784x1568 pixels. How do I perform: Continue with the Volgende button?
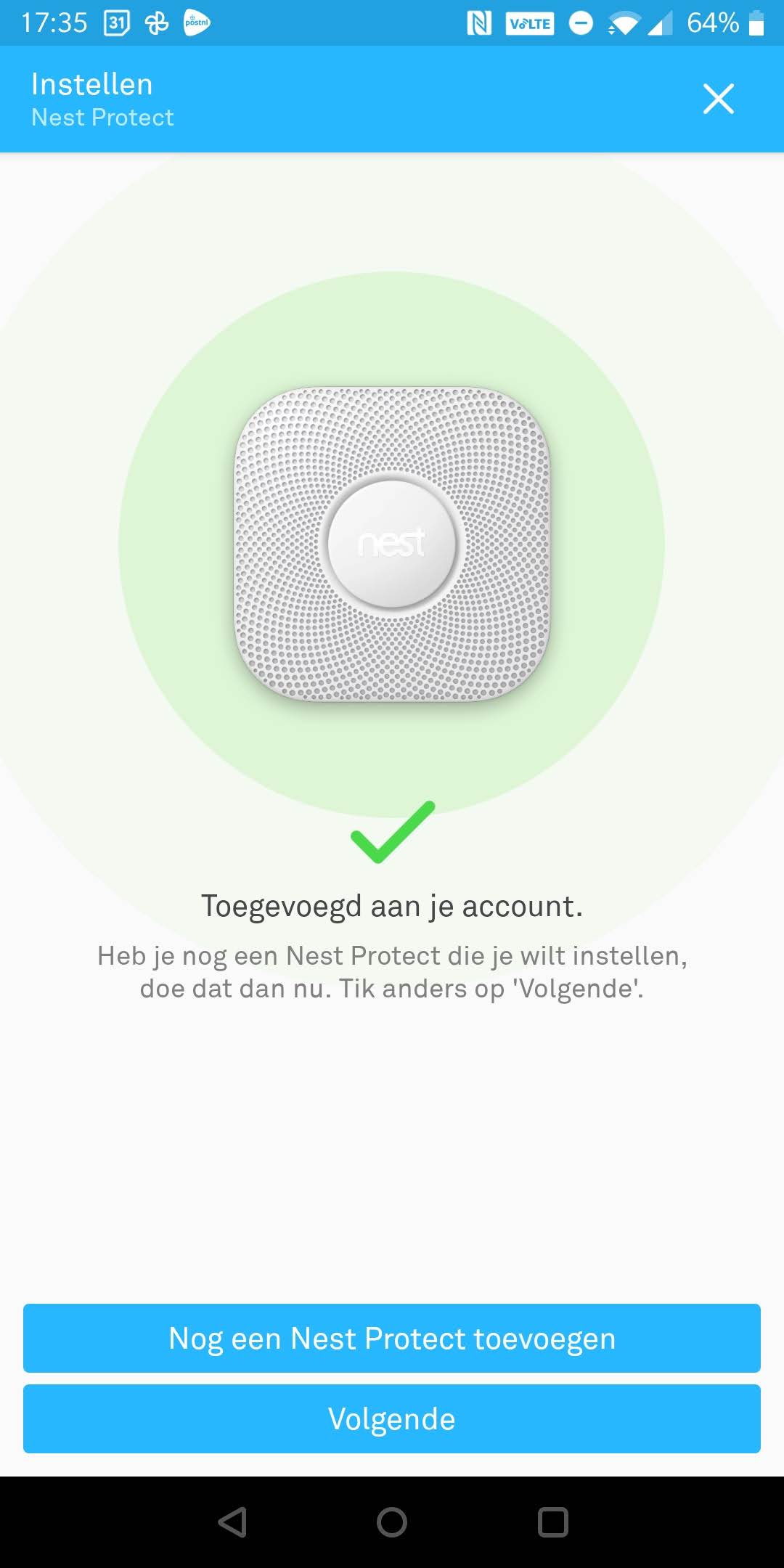pyautogui.click(x=392, y=1419)
